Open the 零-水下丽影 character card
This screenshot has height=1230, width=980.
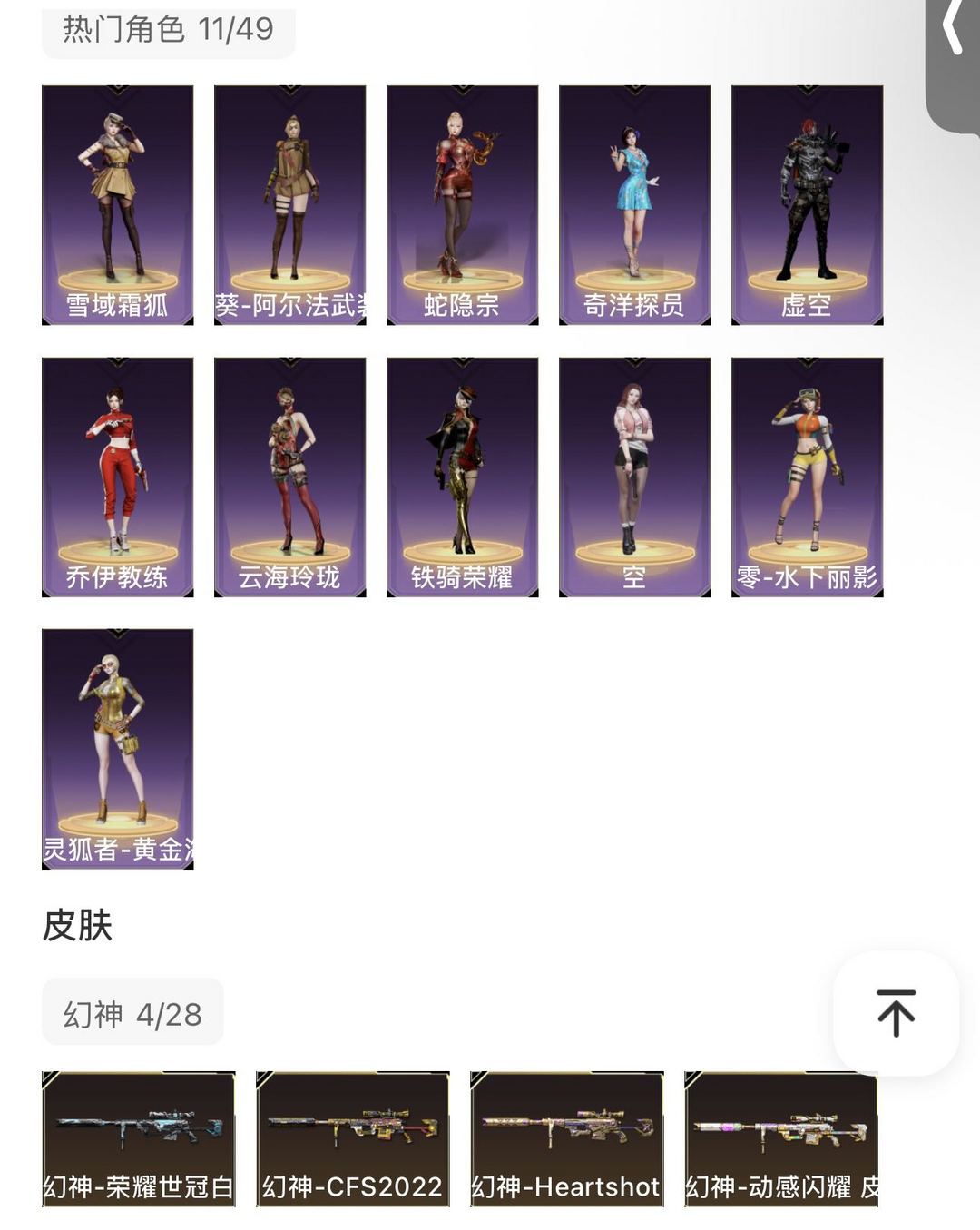tap(809, 477)
